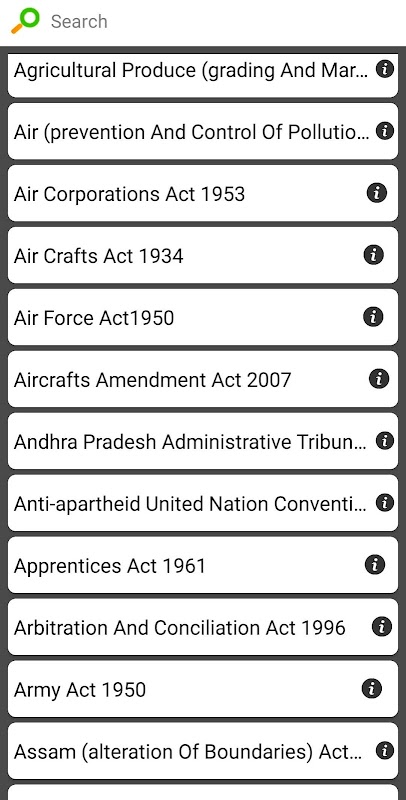406x800 pixels.
Task: Open Air Corporations Act 1953
Action: pyautogui.click(x=203, y=193)
